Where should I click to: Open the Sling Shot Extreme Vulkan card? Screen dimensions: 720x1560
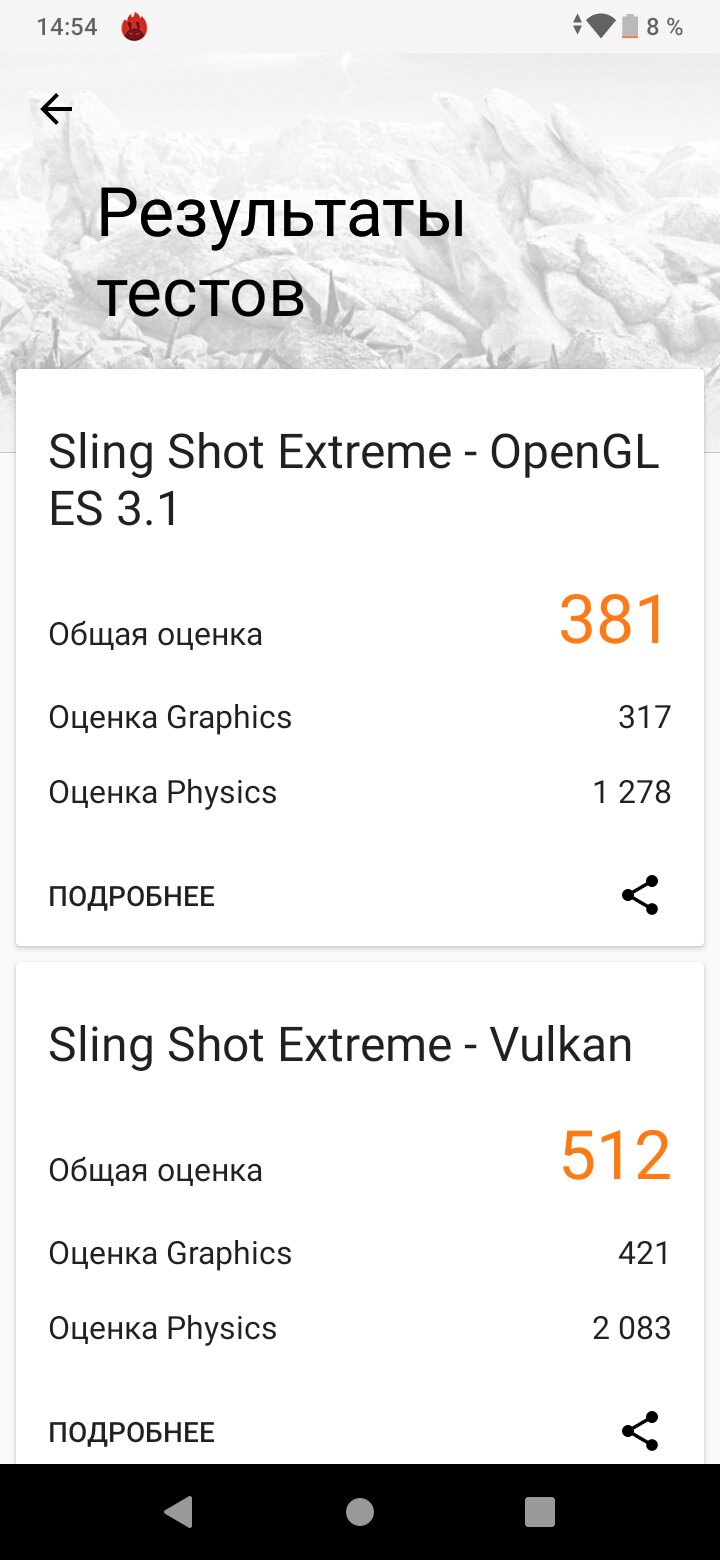(360, 1213)
